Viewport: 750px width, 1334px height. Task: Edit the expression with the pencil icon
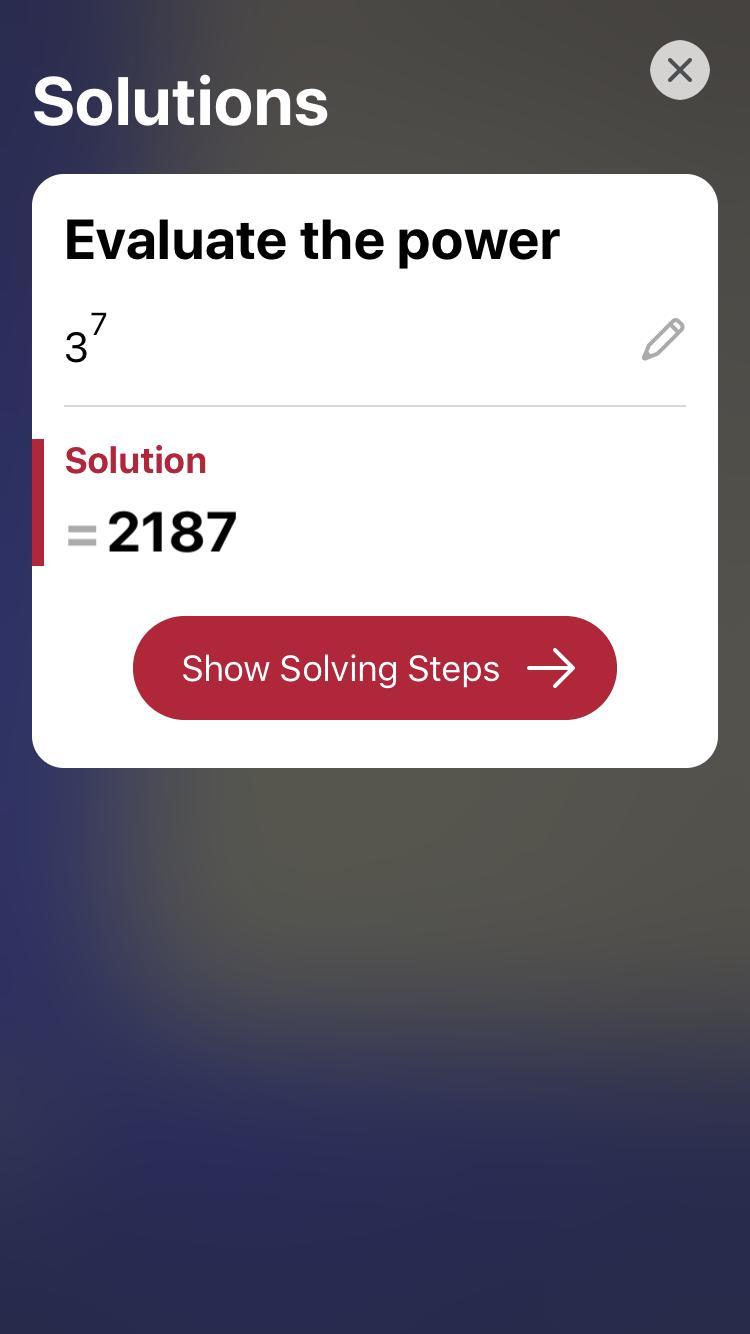[x=663, y=340]
